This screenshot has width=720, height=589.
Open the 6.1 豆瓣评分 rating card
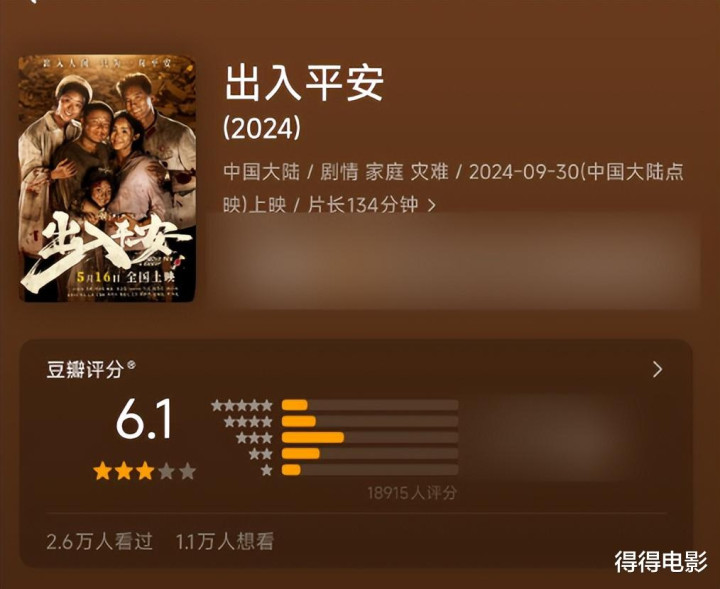tap(356, 454)
